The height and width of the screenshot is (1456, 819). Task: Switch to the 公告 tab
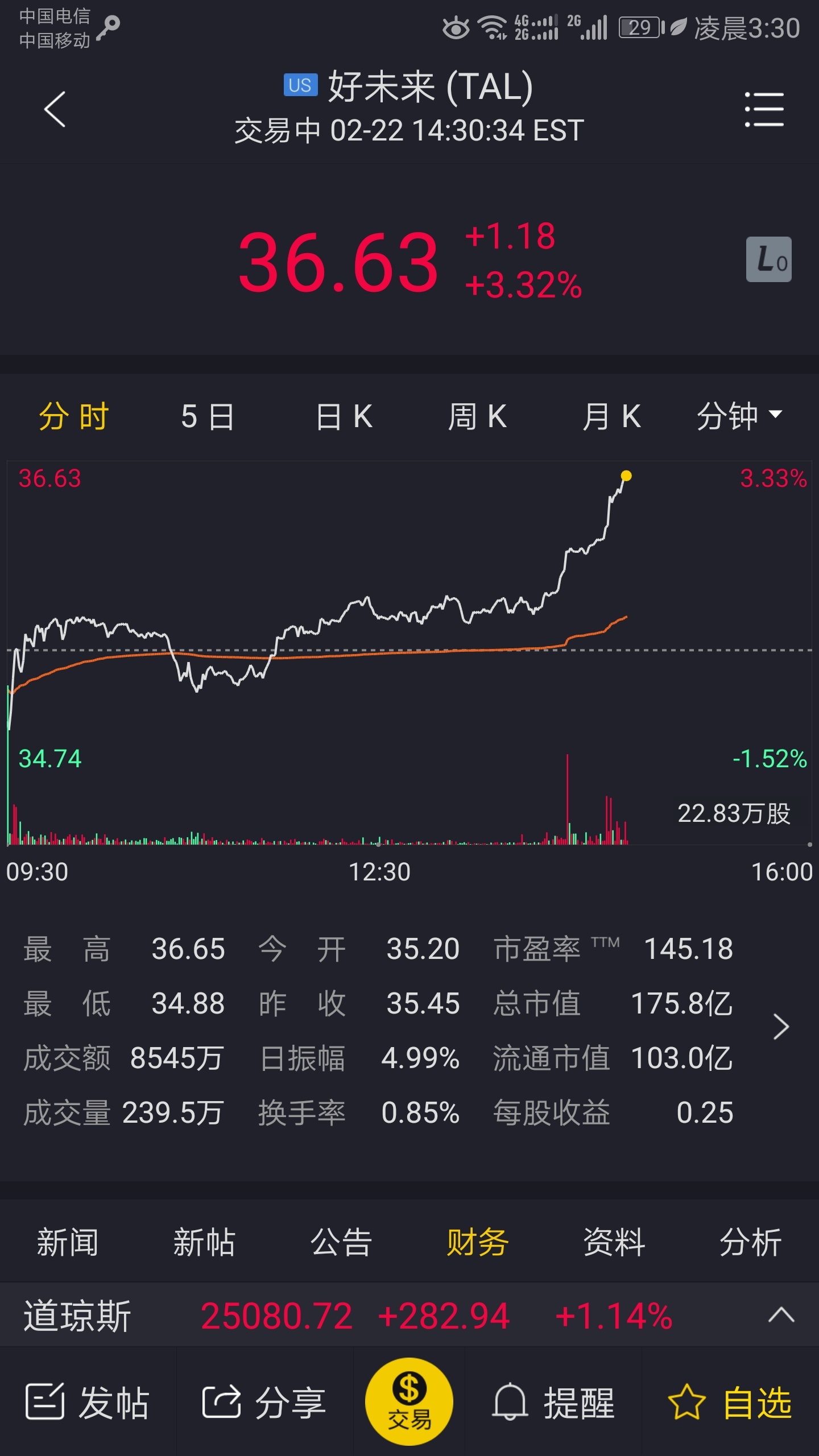point(341,1242)
